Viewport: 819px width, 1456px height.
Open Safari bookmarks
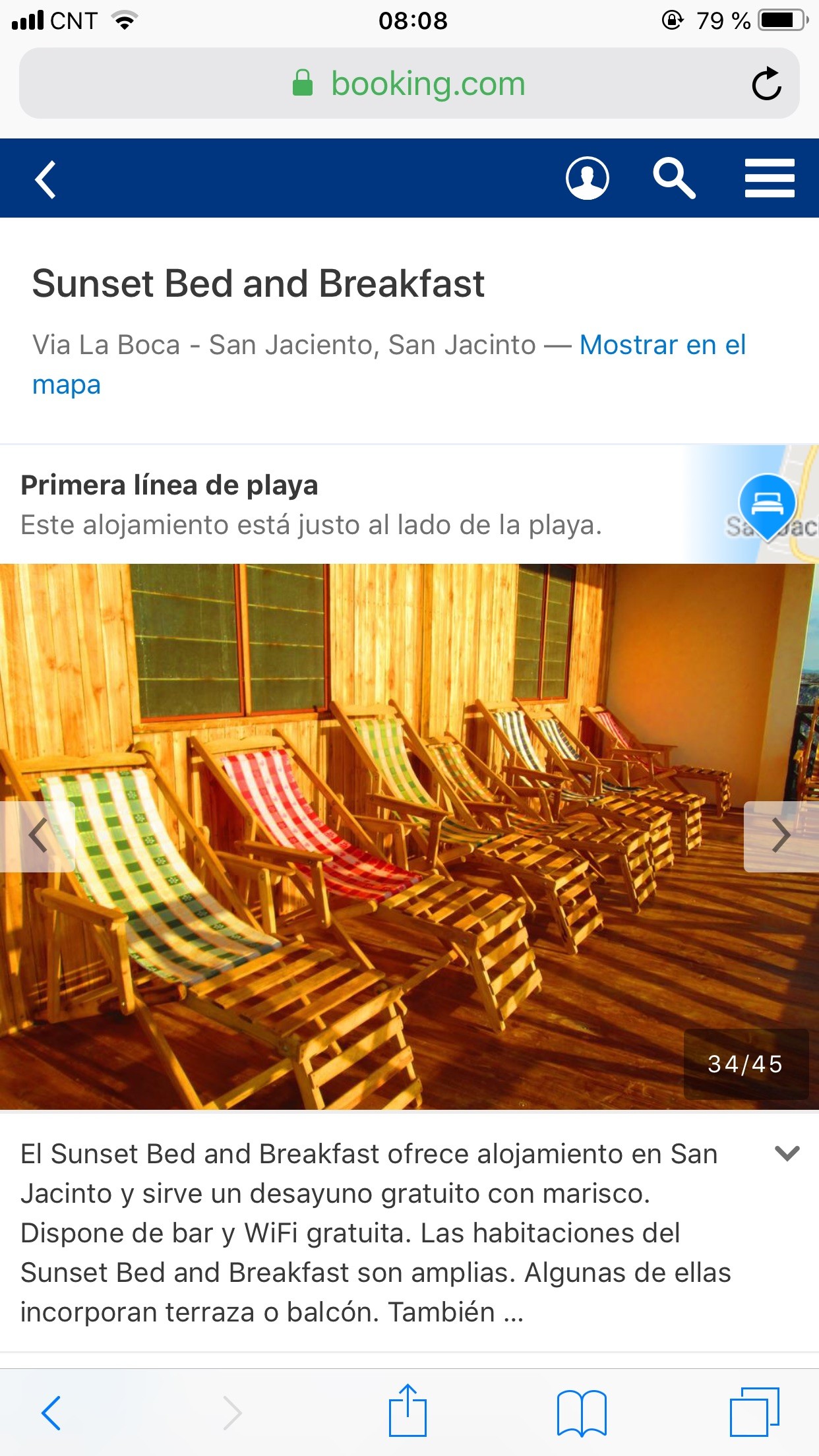point(582,1412)
